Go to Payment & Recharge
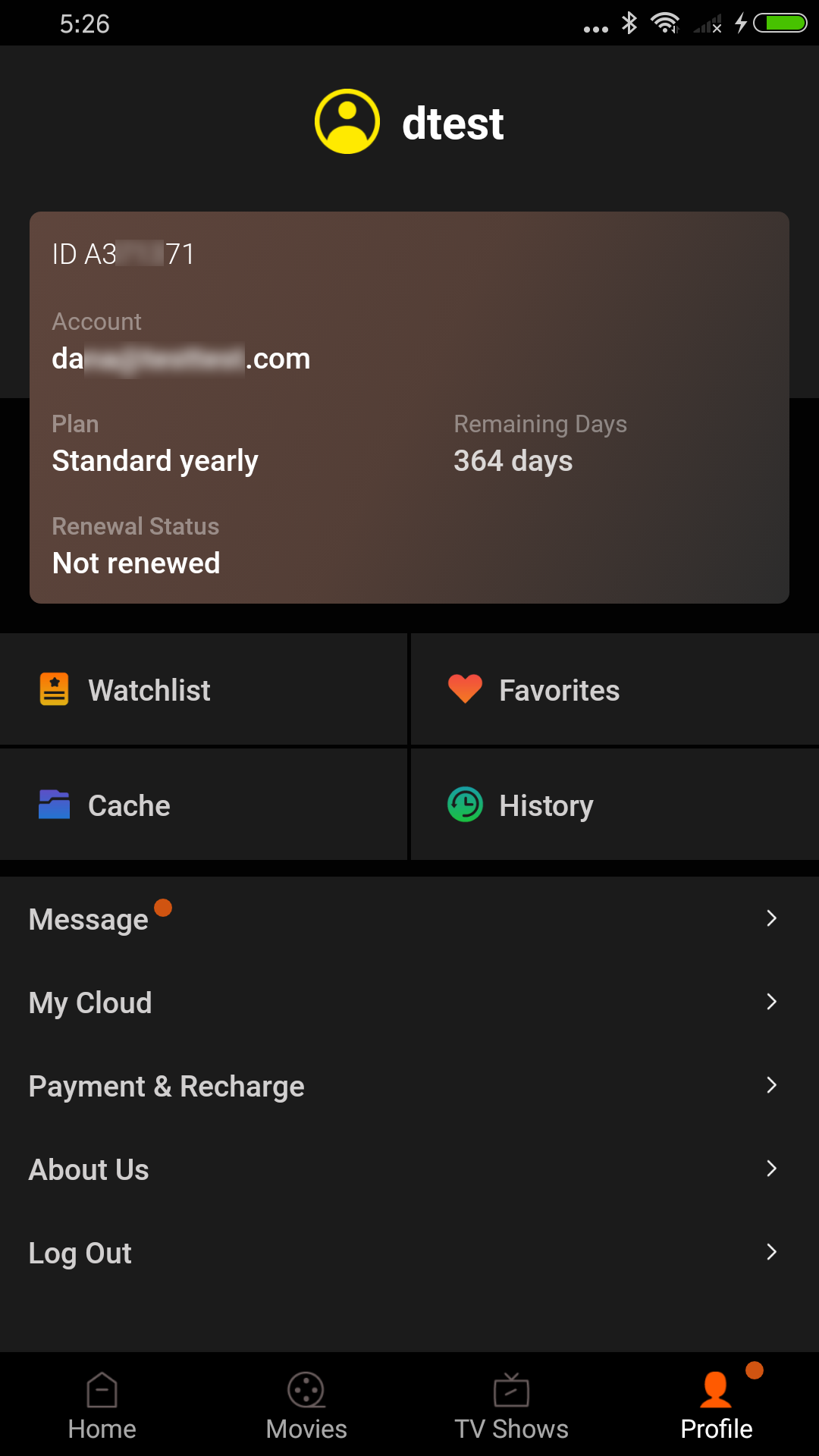This screenshot has height=1456, width=819. [409, 1086]
